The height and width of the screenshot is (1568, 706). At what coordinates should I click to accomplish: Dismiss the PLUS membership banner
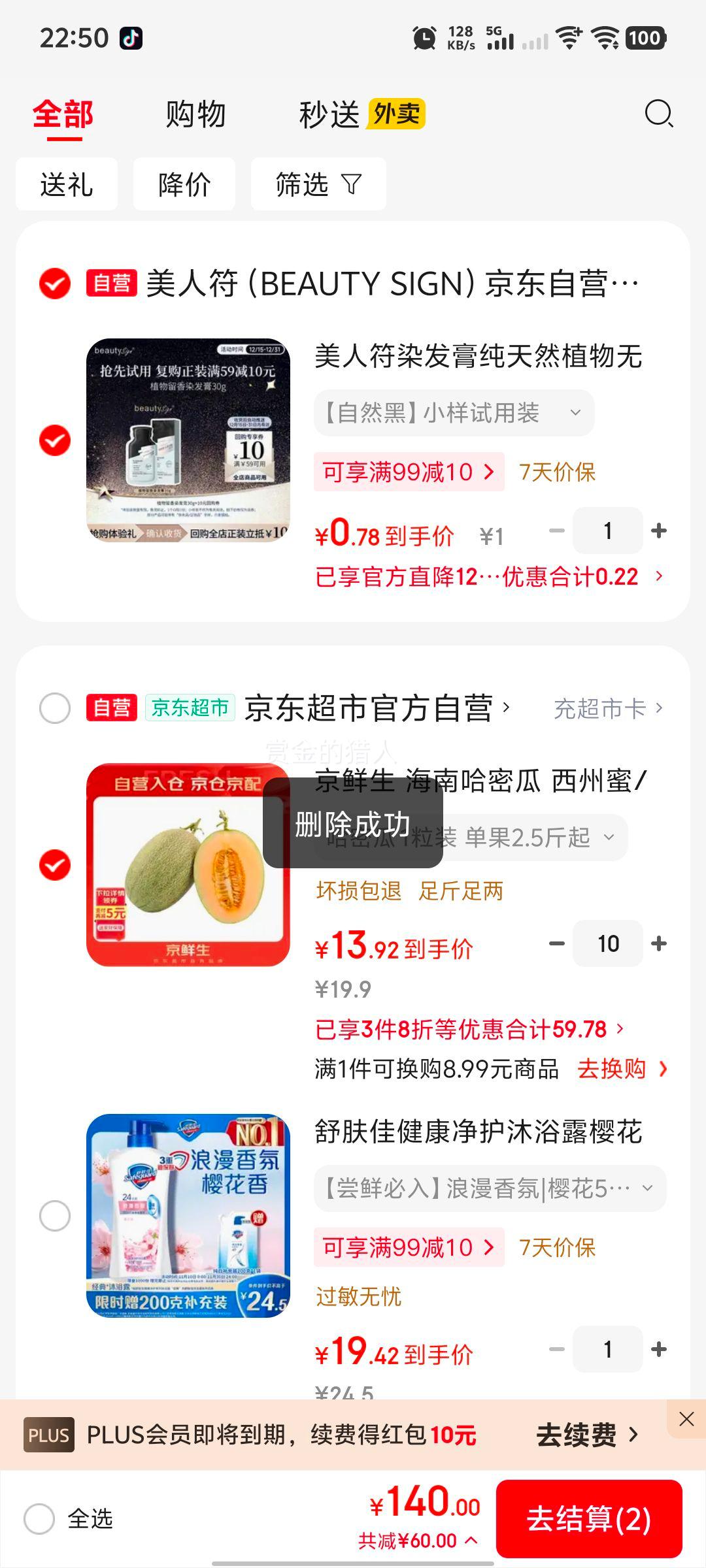[686, 1418]
